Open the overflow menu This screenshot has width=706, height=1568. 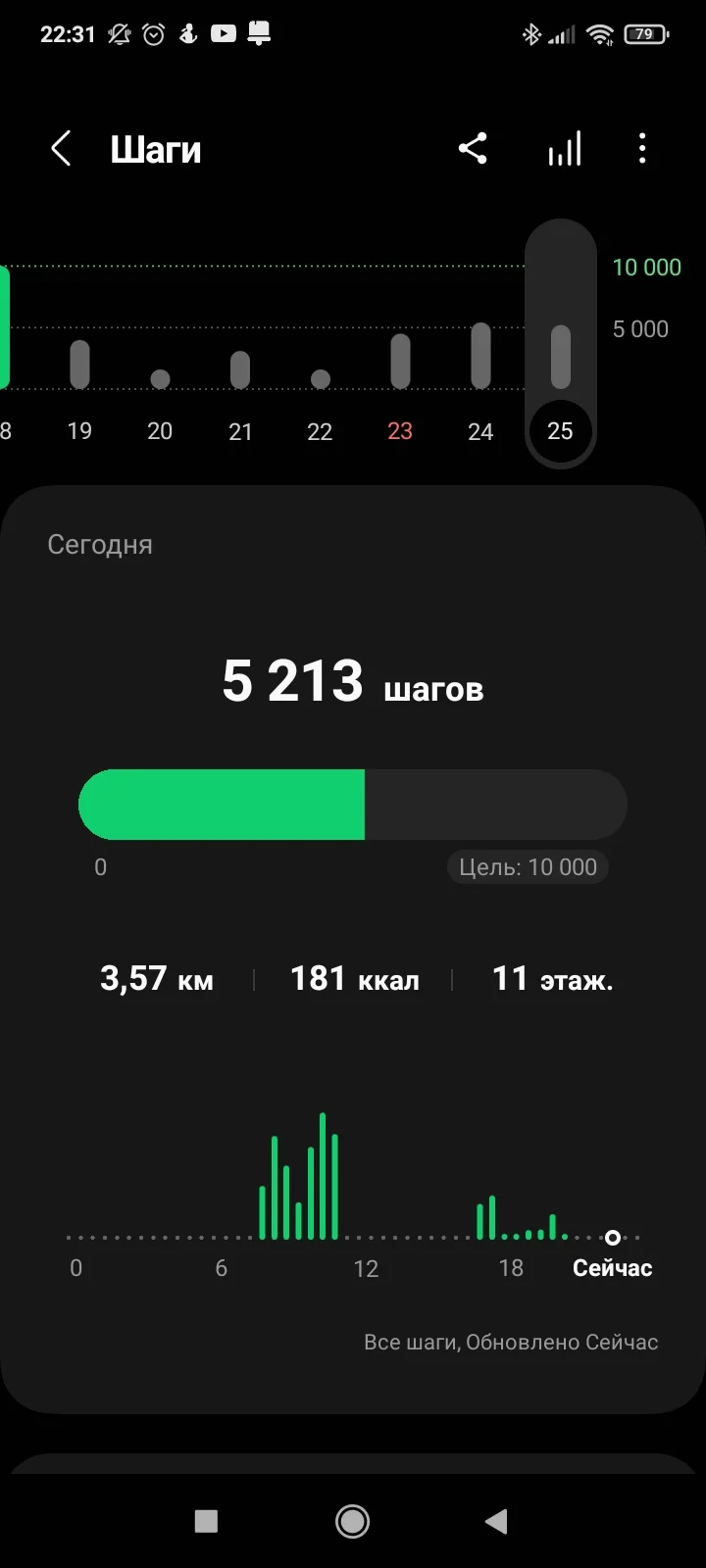(x=642, y=149)
